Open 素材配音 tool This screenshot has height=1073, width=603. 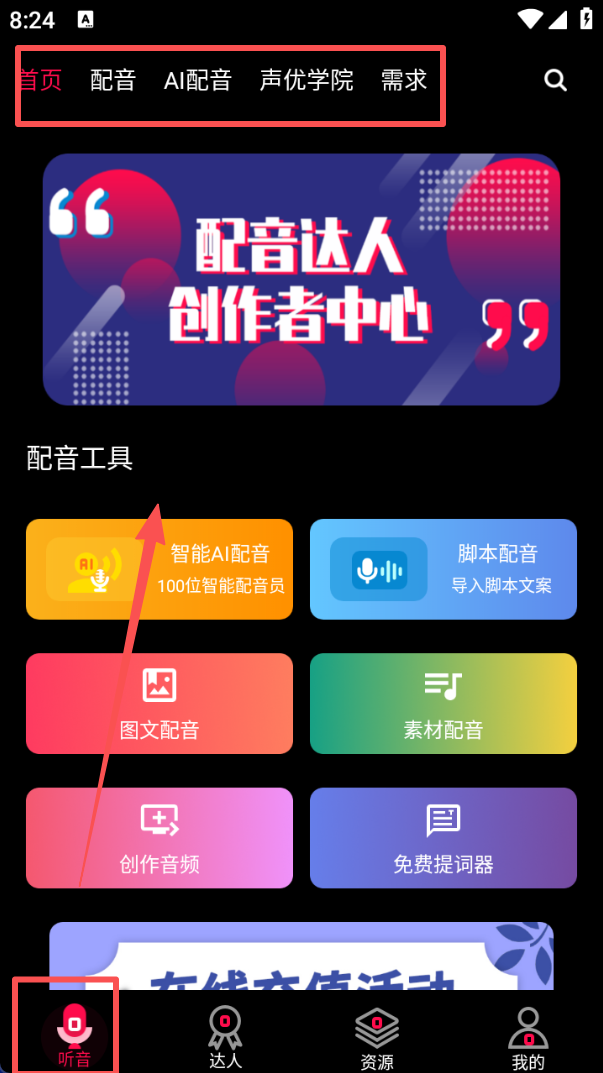coord(443,703)
